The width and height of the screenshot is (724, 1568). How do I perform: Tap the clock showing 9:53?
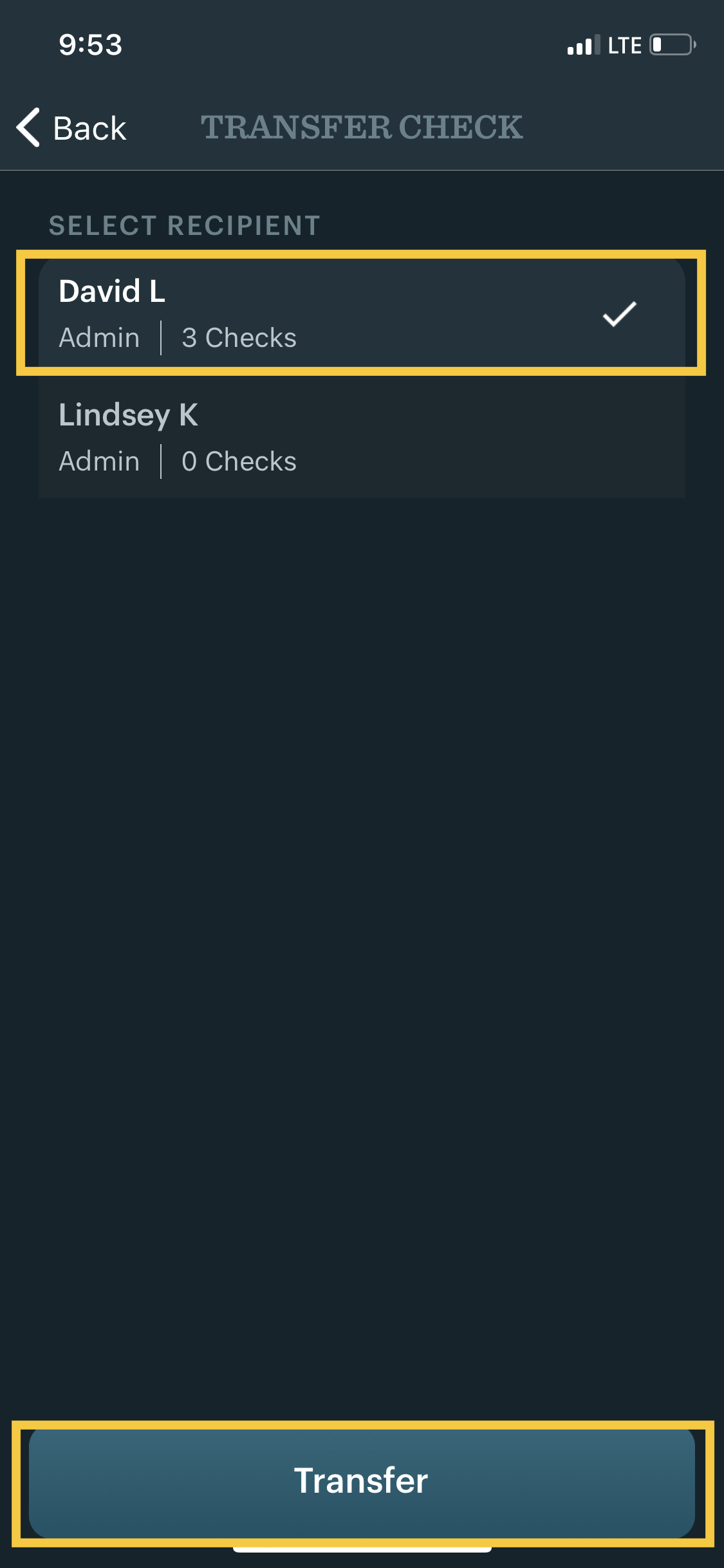89,44
